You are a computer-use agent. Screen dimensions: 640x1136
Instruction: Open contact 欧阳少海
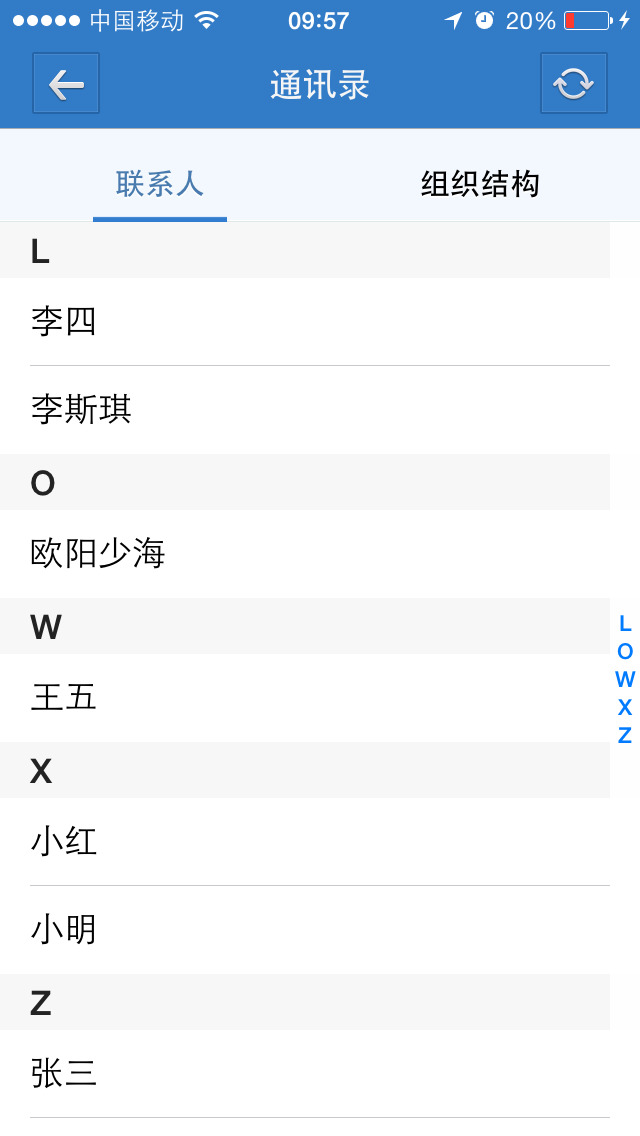tap(304, 554)
